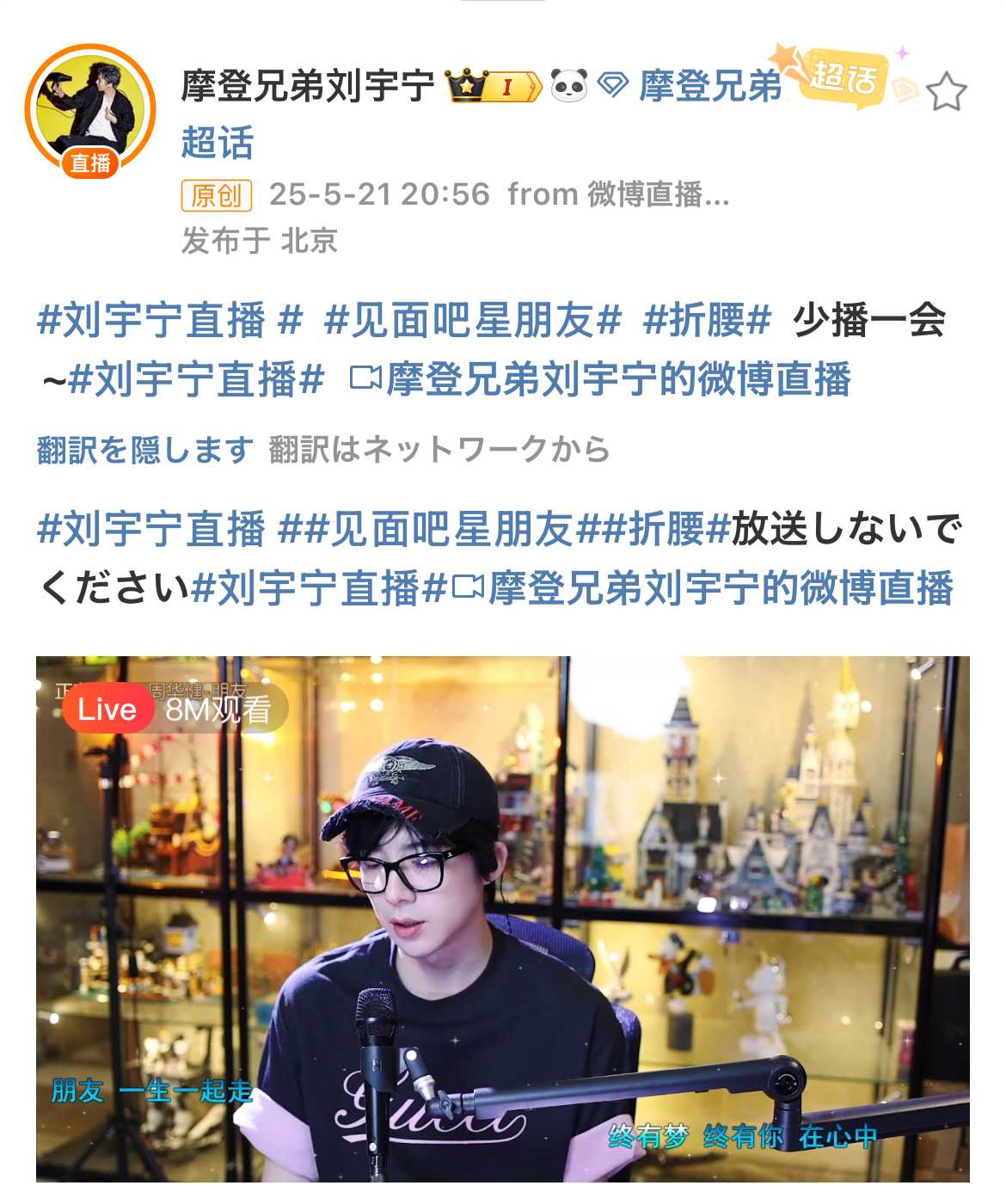The width and height of the screenshot is (1006, 1204).
Task: Open the #折腰# hashtag in the post
Action: point(706,321)
